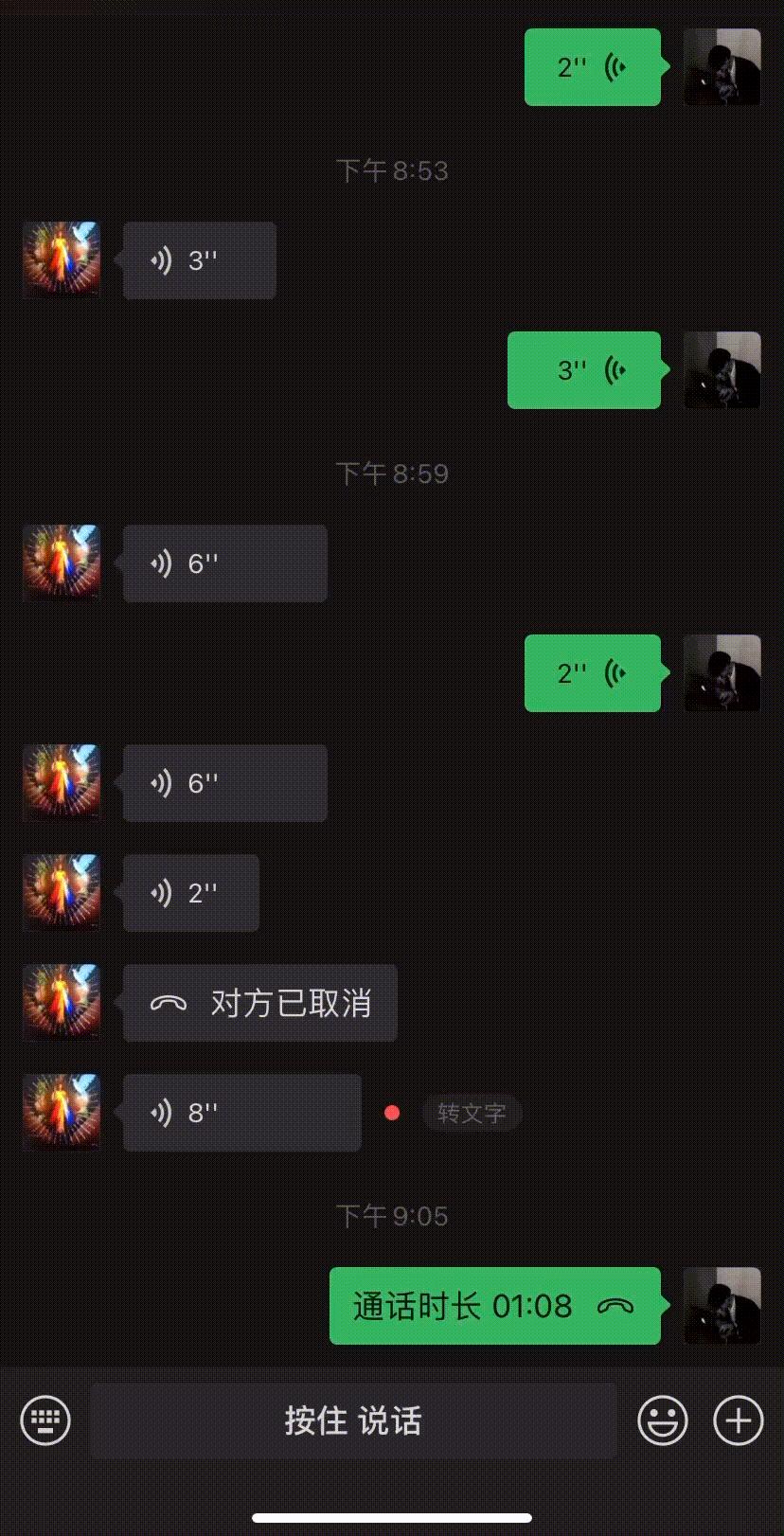Tap 转文字 to convert voice to text
The image size is (784, 1536).
point(471,1112)
